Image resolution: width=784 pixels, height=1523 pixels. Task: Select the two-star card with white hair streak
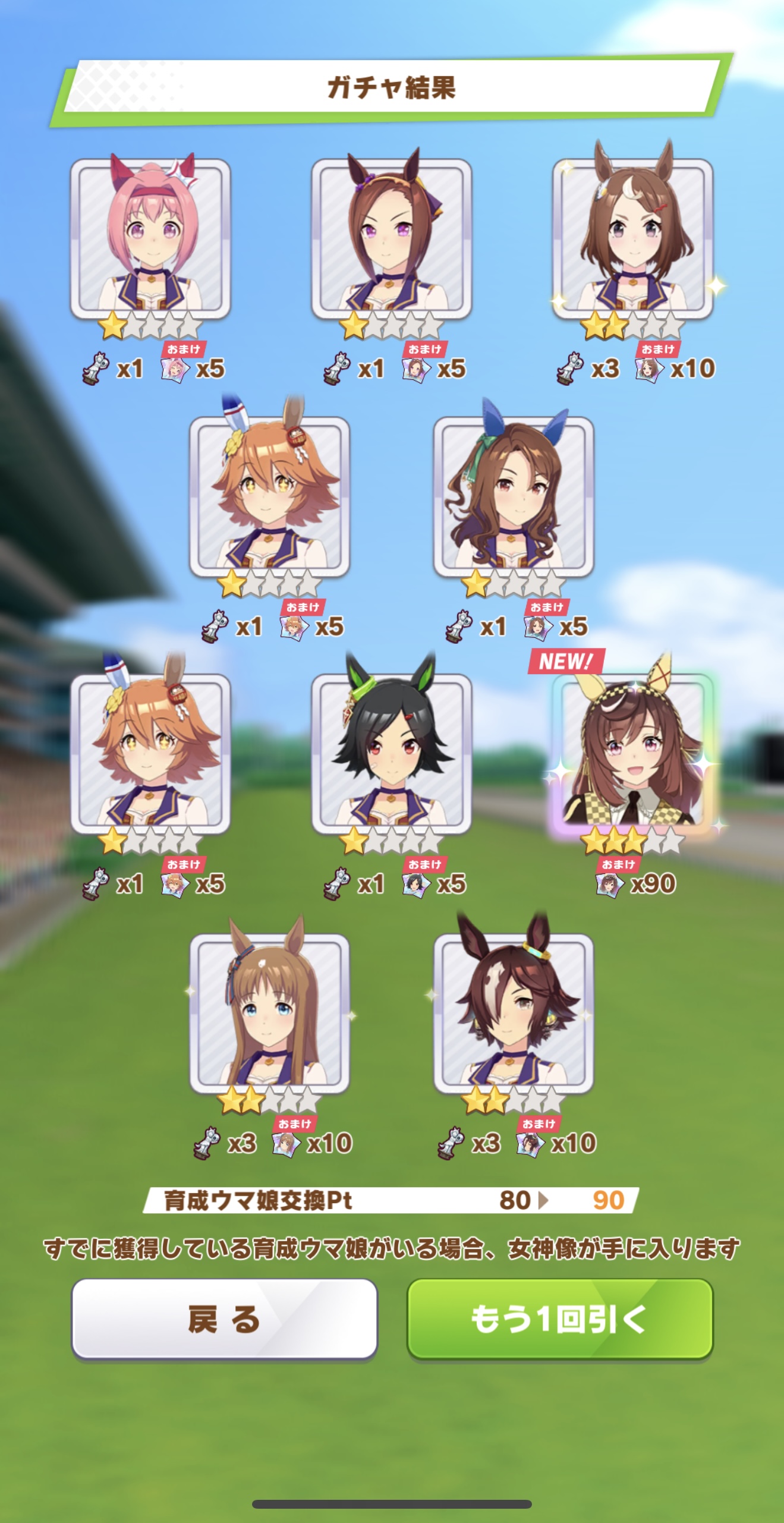[514, 1013]
